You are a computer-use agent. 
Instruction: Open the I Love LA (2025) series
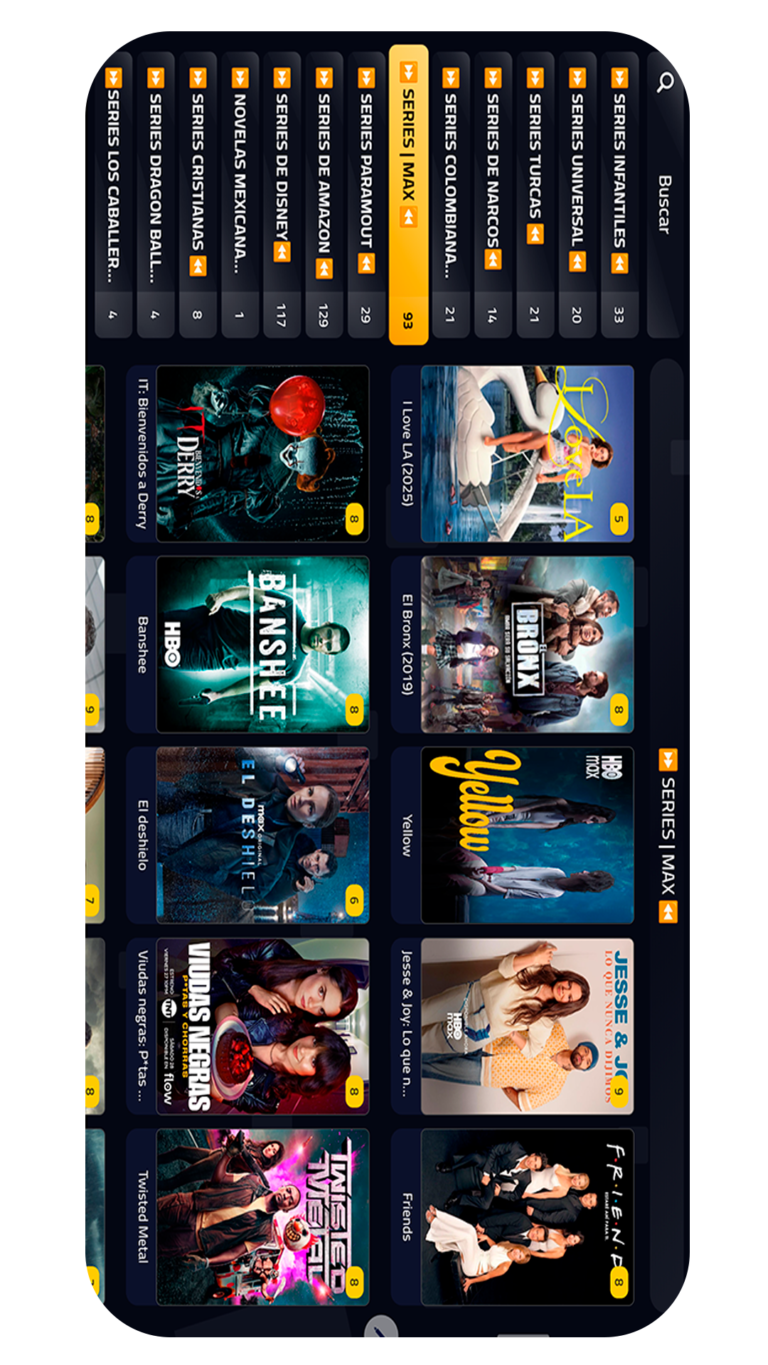tap(527, 454)
